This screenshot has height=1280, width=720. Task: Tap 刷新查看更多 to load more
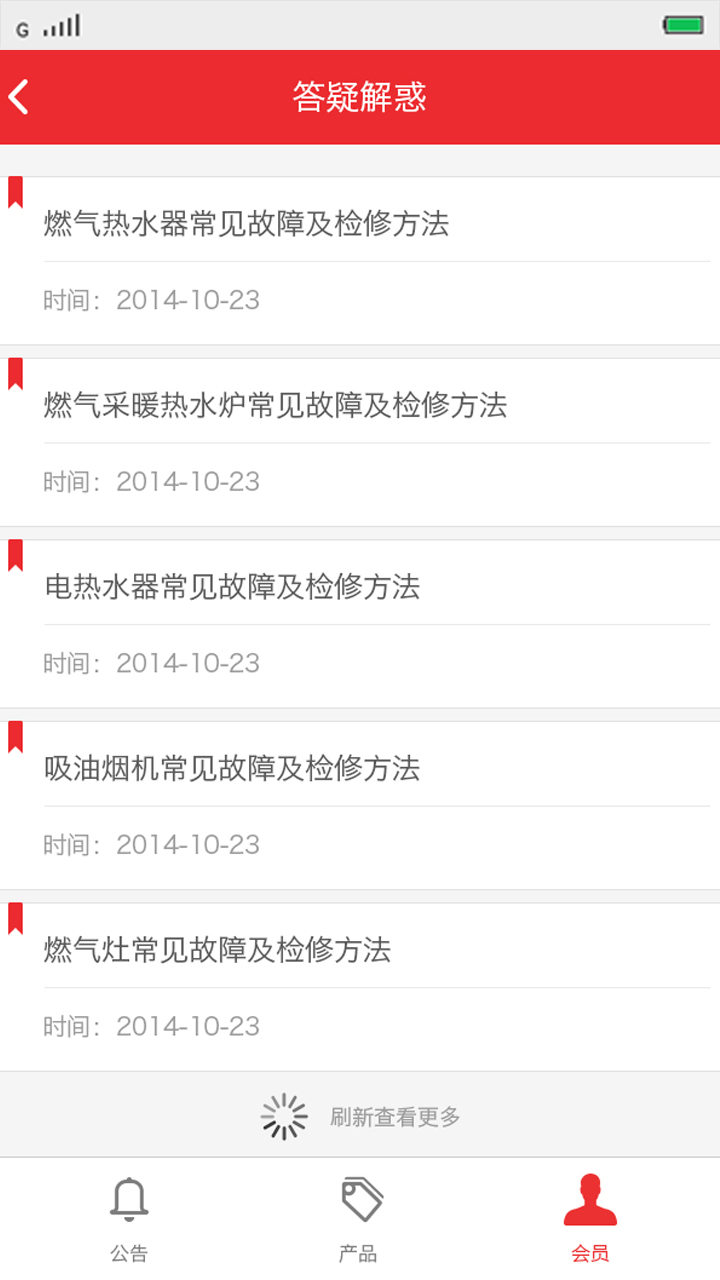point(395,1117)
